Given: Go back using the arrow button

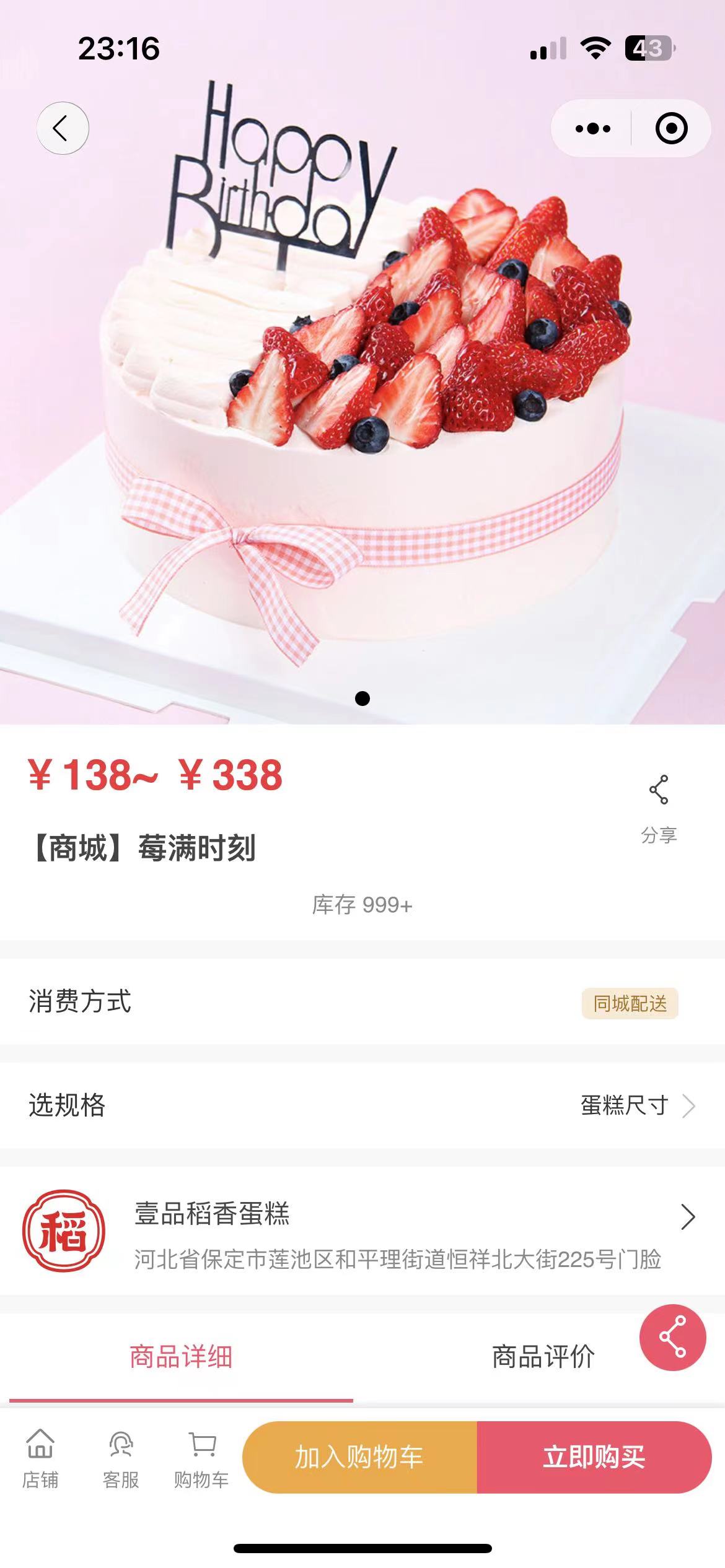Looking at the screenshot, I should (63, 128).
